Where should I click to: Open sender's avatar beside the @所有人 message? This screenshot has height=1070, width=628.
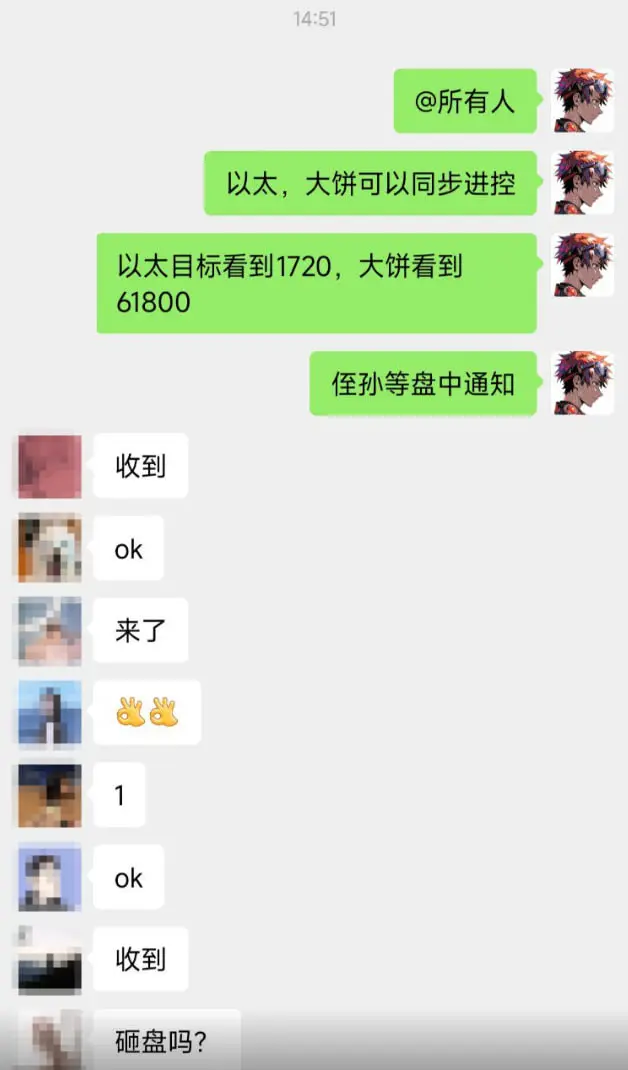click(582, 100)
